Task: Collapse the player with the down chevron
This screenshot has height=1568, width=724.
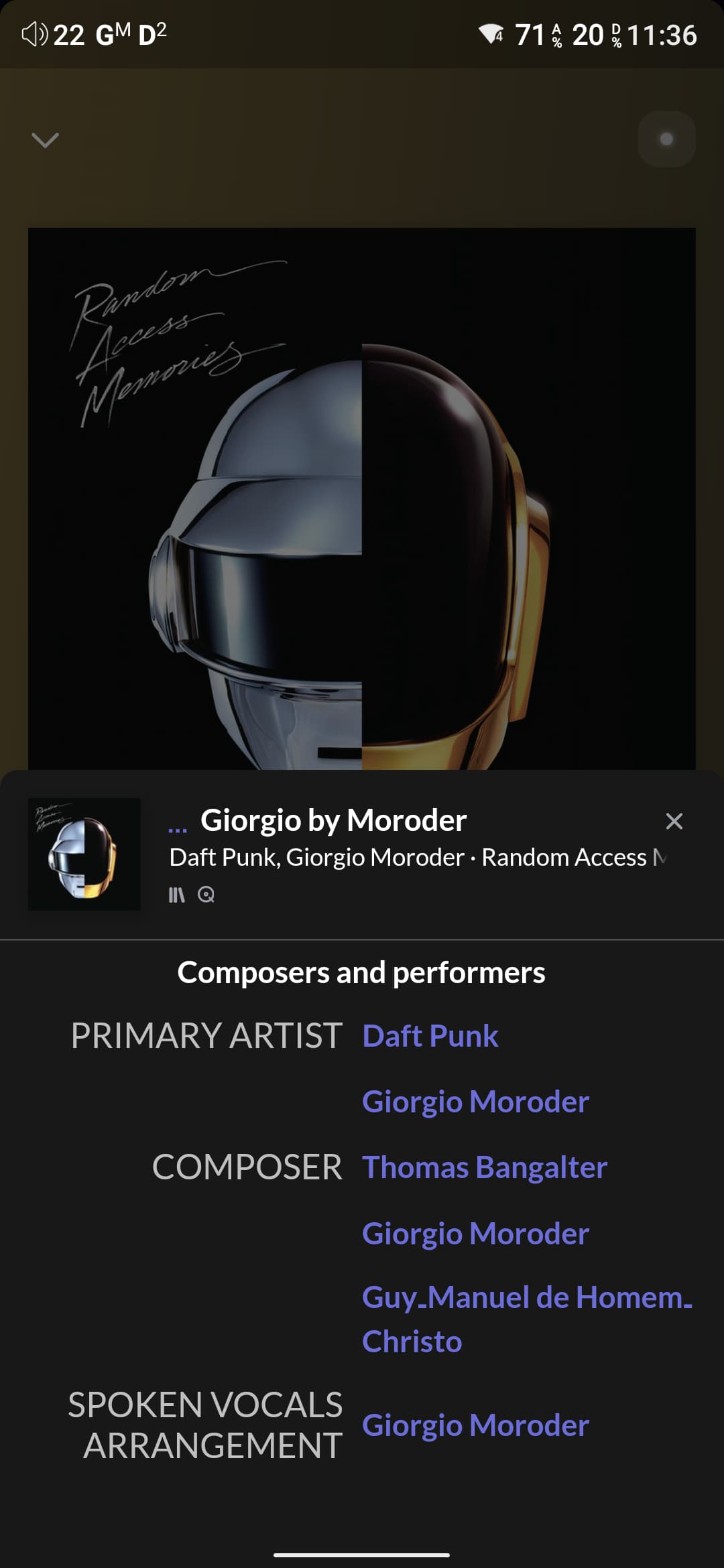Action: [x=45, y=139]
